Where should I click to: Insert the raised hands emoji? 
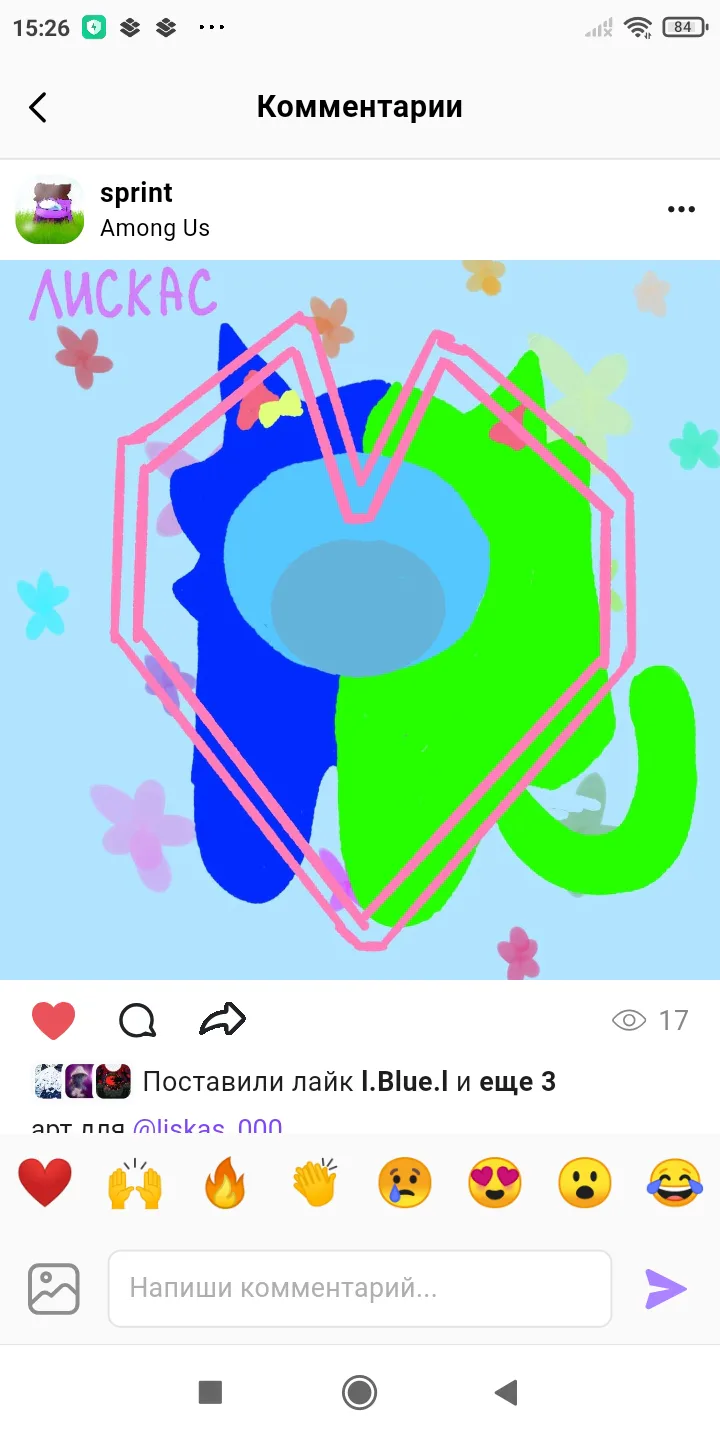(135, 1182)
